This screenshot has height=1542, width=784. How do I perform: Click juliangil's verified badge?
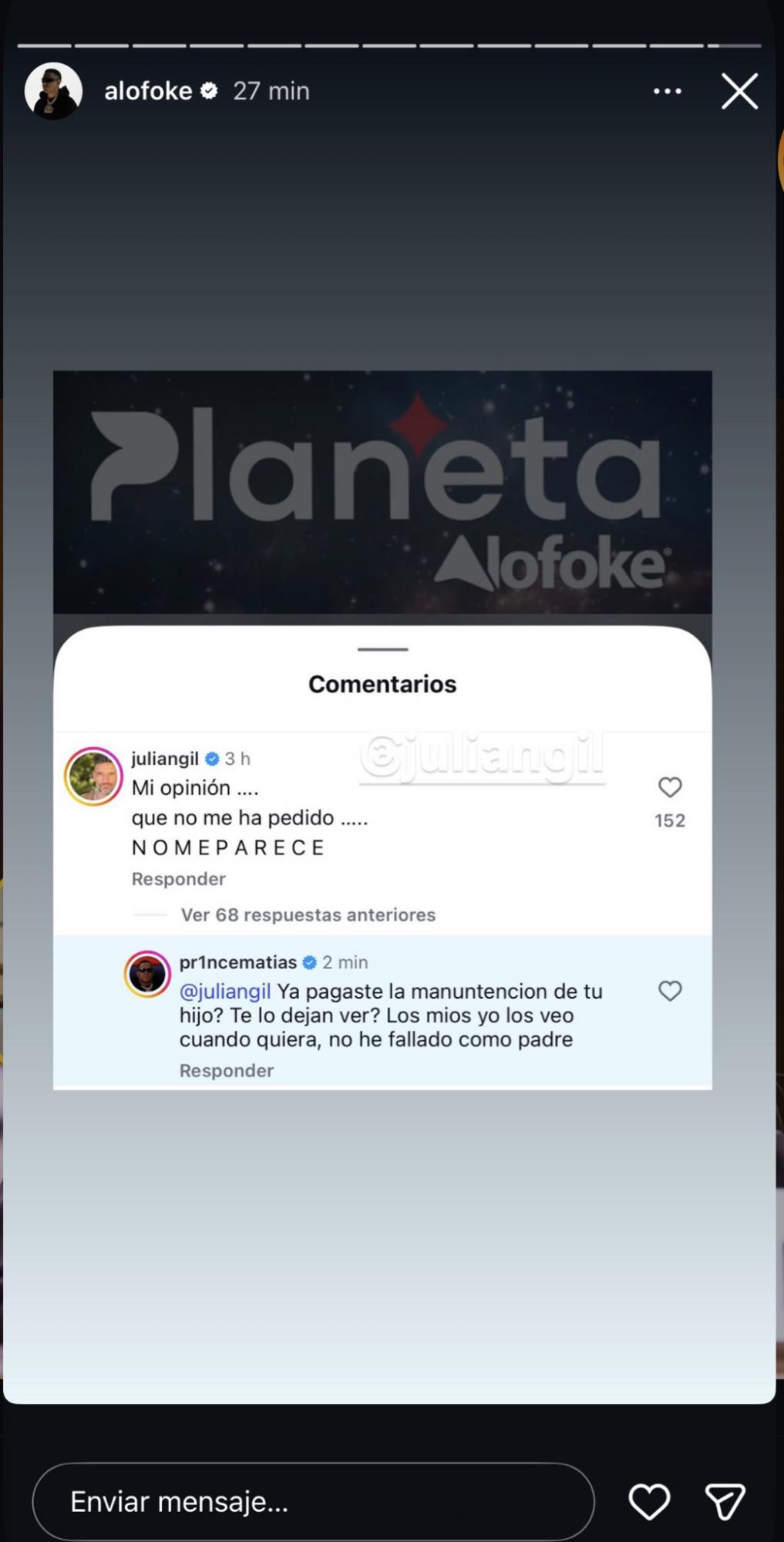coord(210,758)
